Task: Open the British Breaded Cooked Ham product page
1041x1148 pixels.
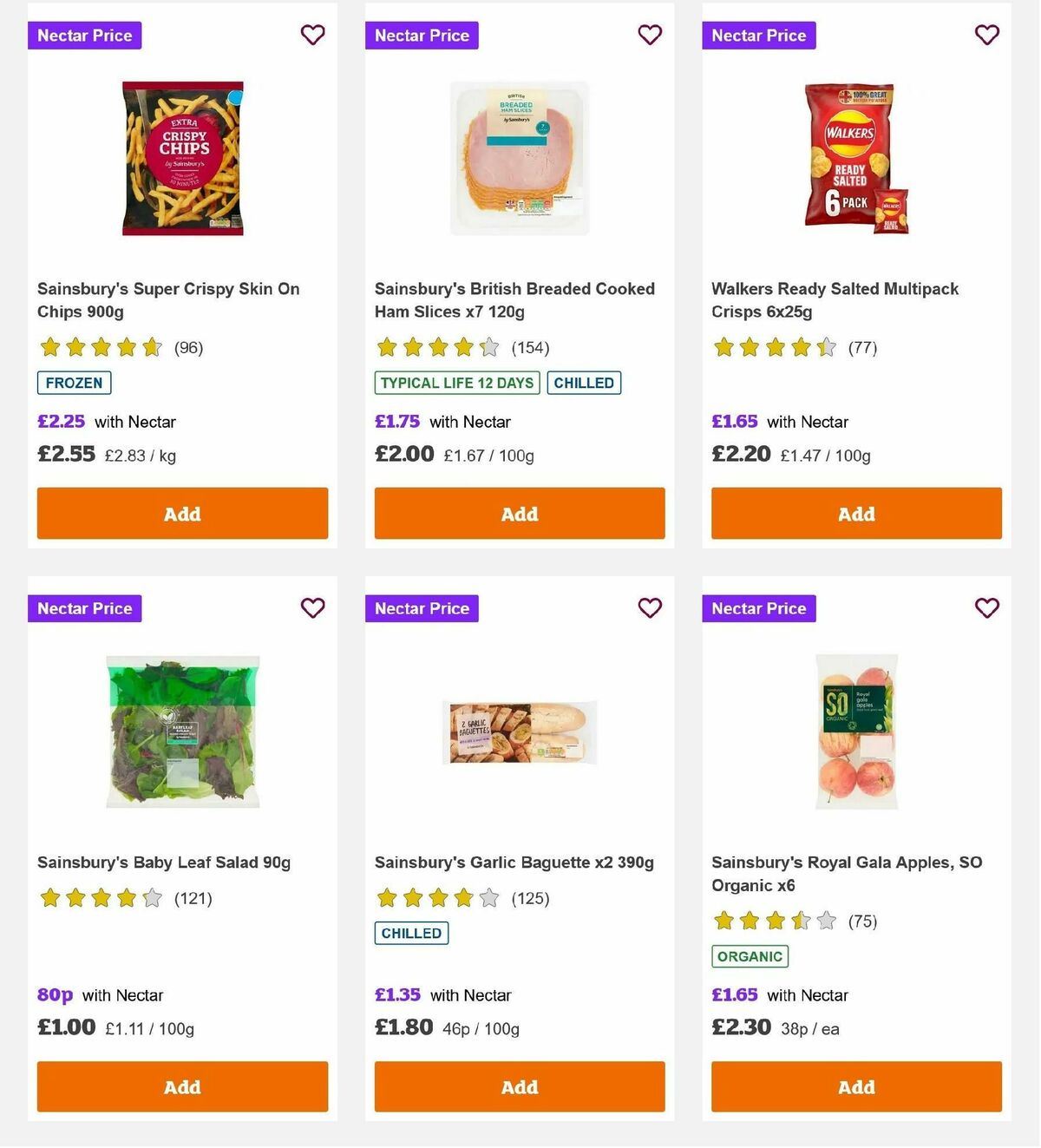Action: [514, 299]
